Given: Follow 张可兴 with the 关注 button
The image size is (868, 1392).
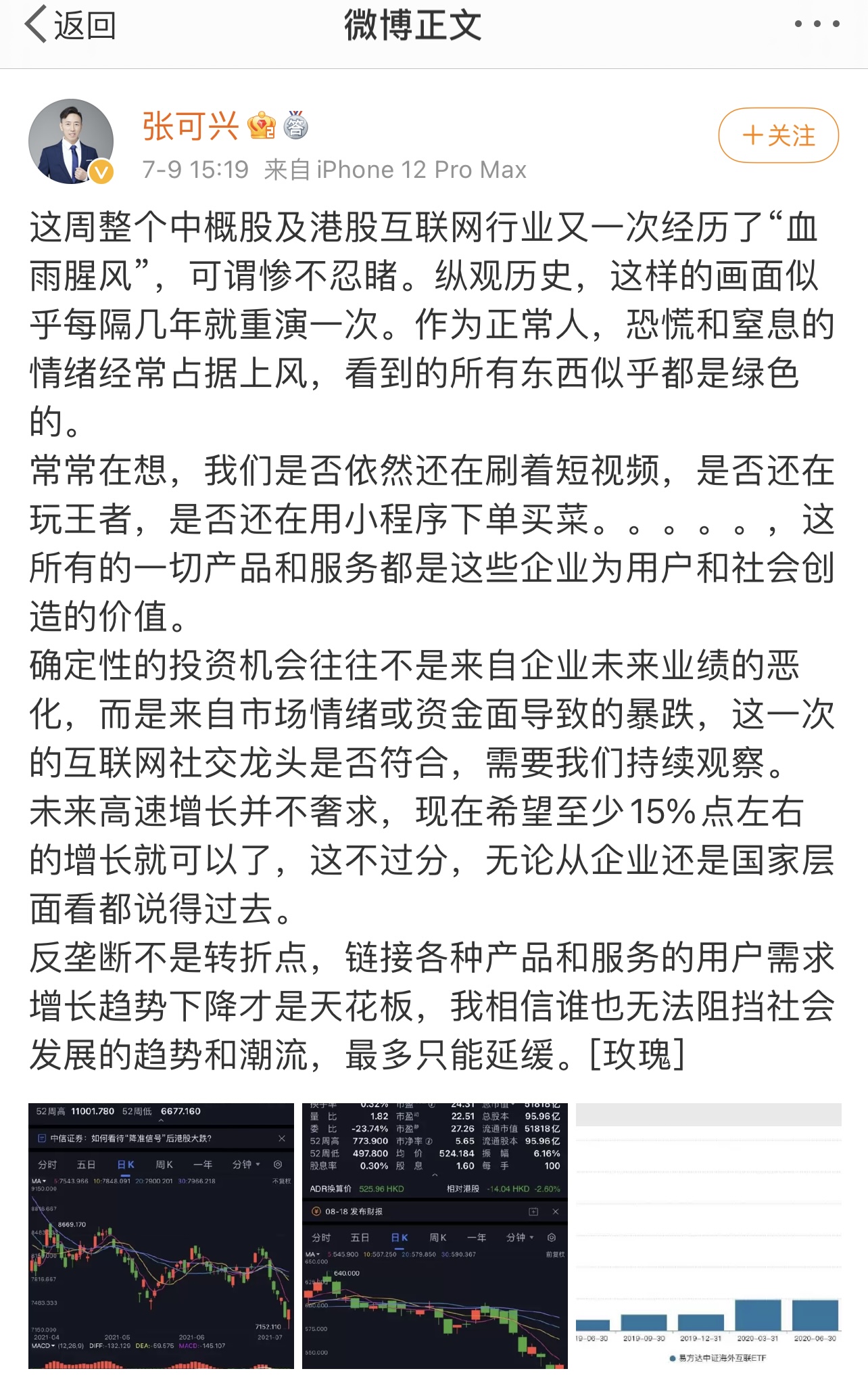Looking at the screenshot, I should (x=778, y=135).
